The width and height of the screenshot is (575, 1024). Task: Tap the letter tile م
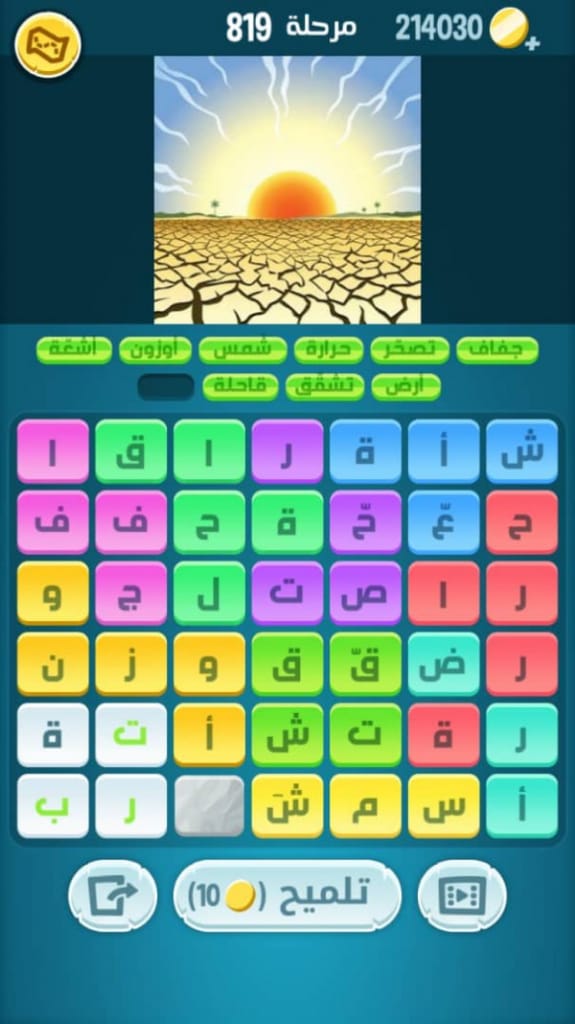coord(365,806)
